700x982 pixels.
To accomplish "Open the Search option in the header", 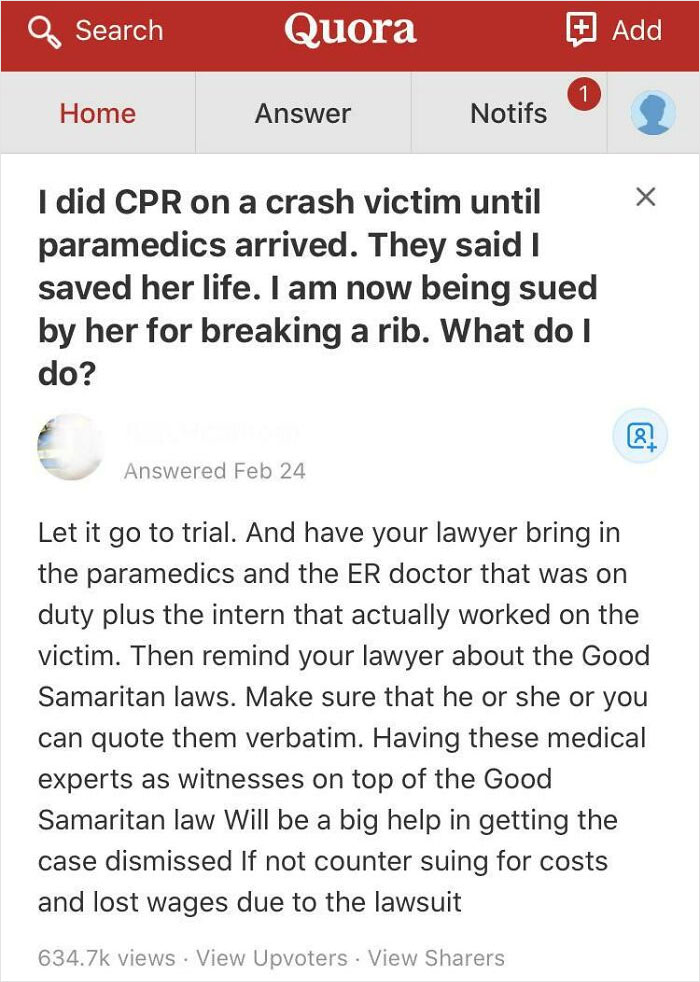I will (96, 31).
